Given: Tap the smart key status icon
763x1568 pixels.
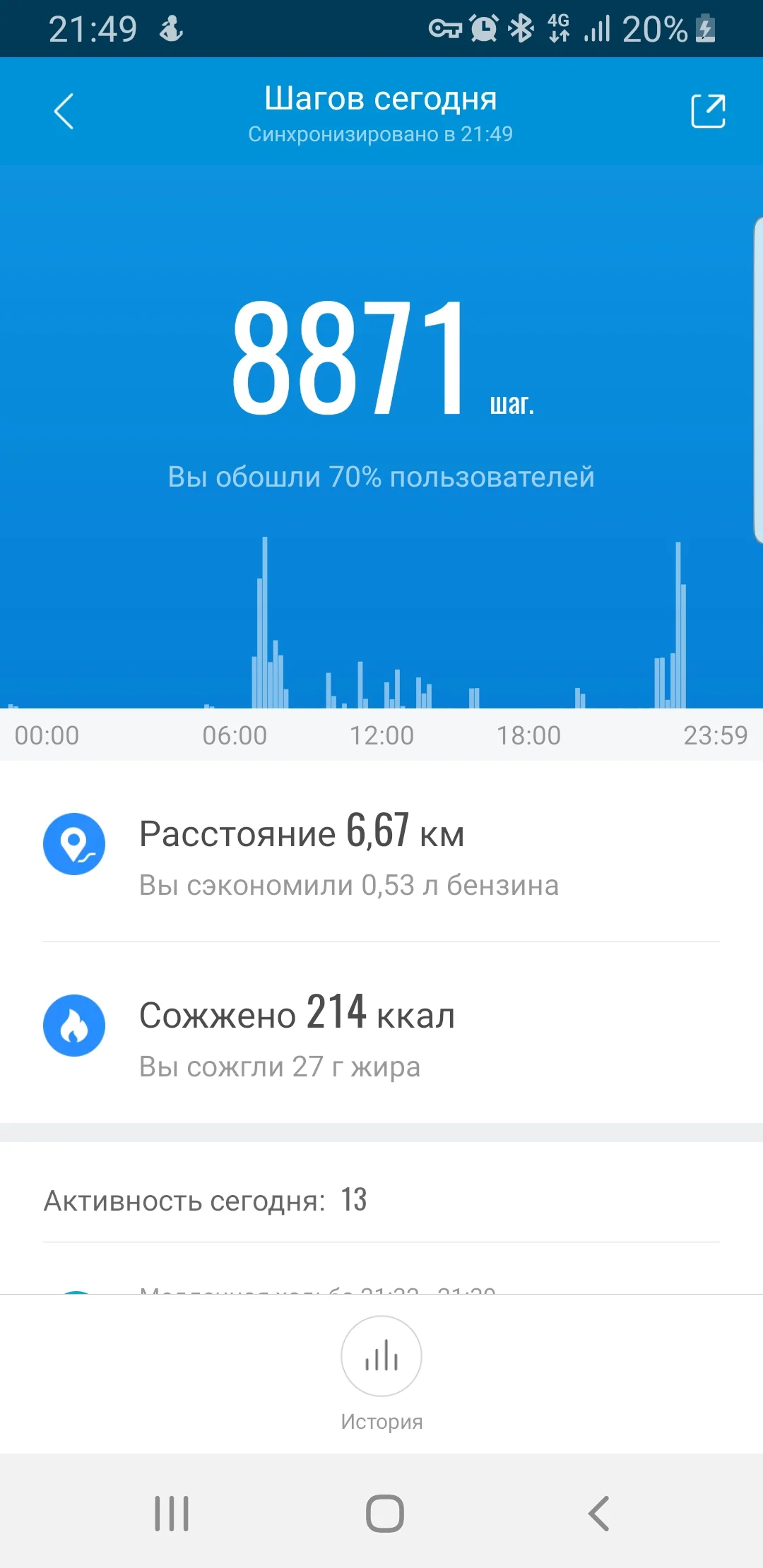Looking at the screenshot, I should (445, 28).
